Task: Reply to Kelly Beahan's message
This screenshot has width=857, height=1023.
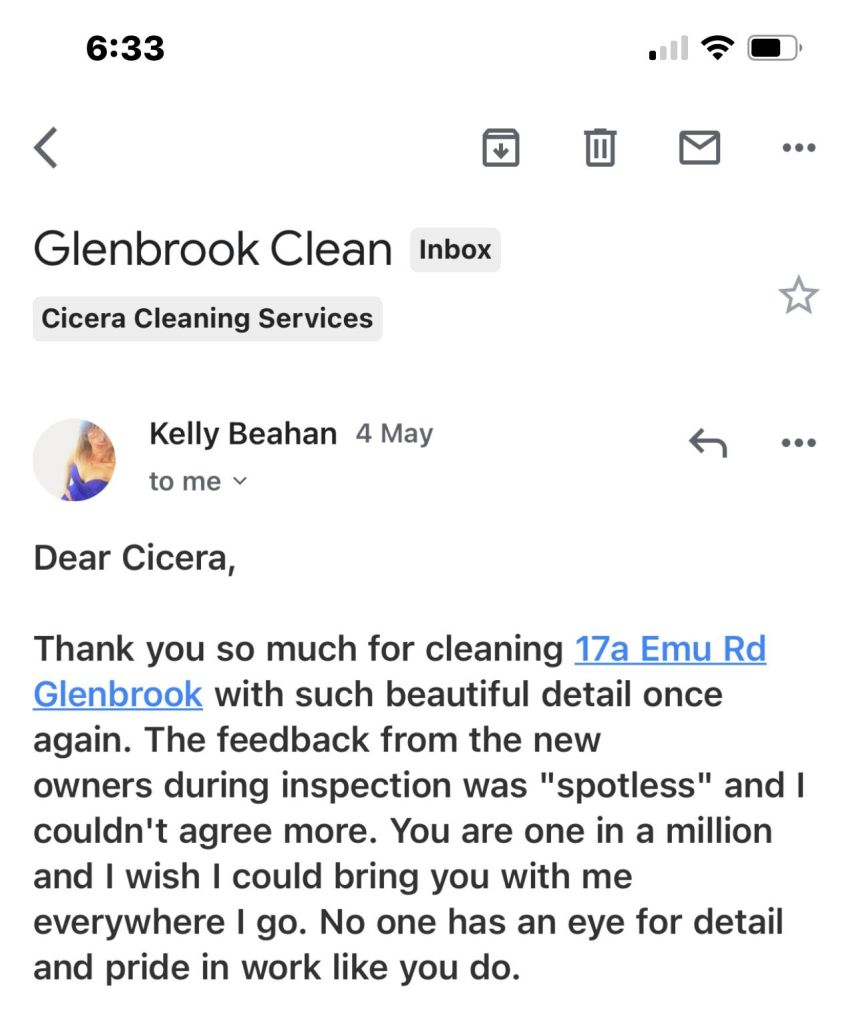Action: tap(707, 442)
